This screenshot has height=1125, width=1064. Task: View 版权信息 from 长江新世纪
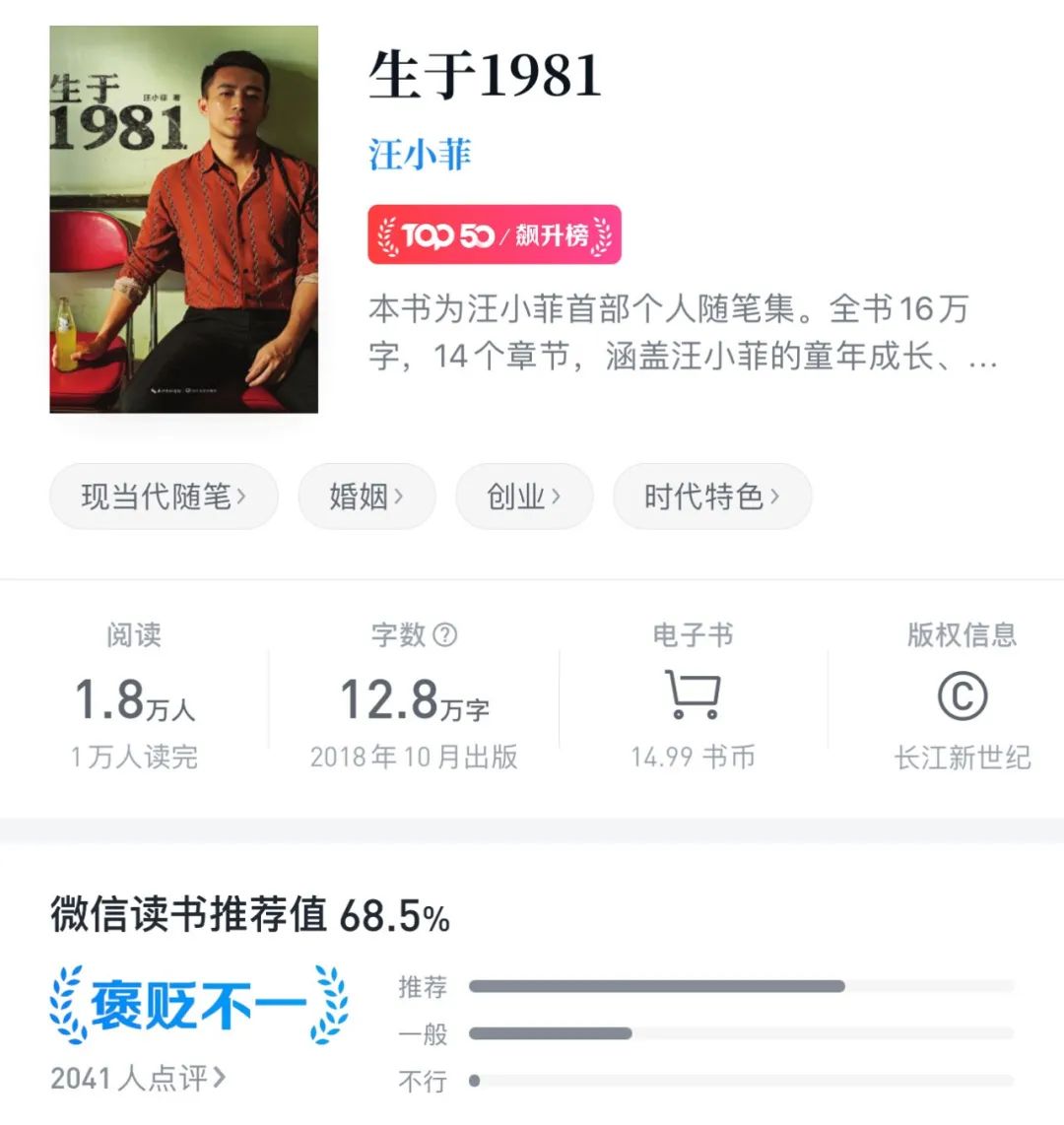962,697
